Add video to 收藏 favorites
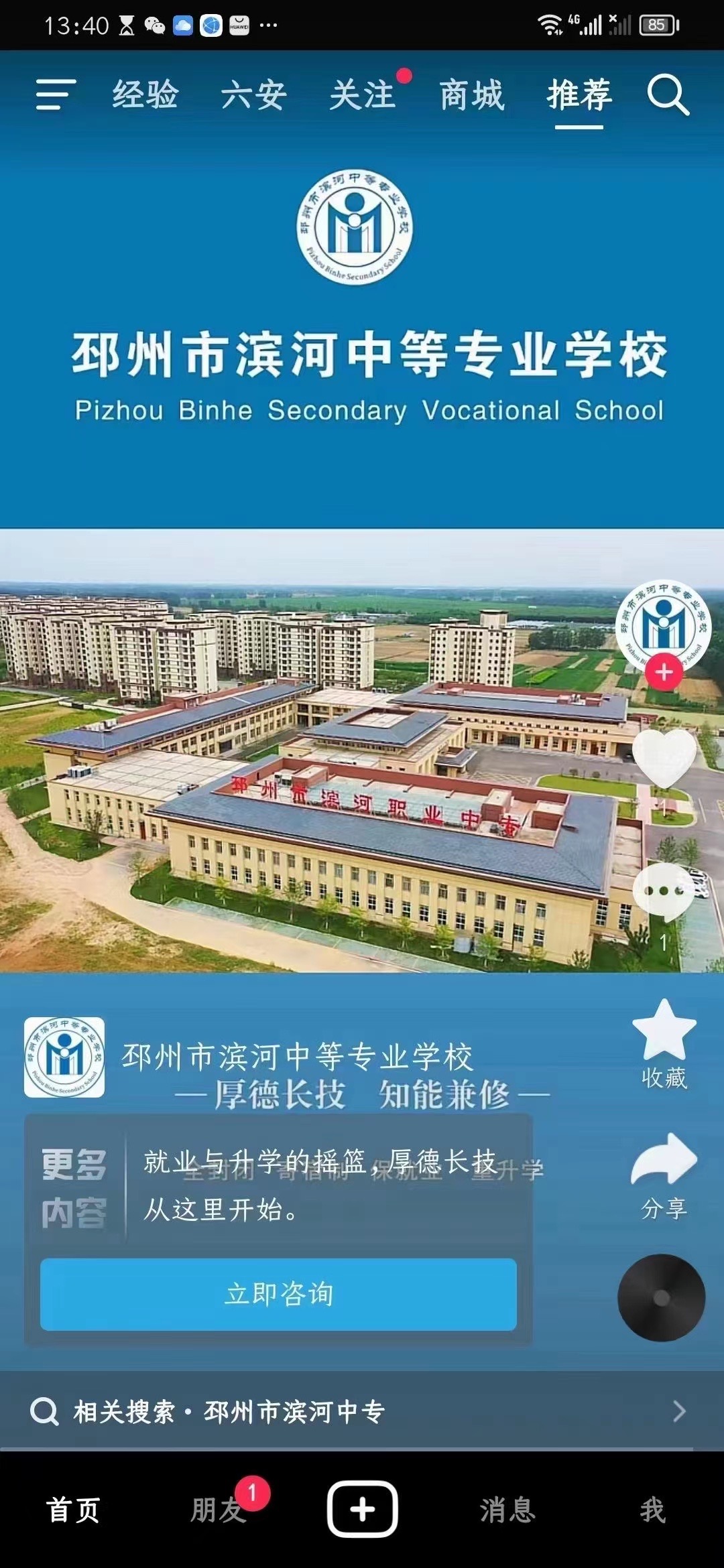This screenshot has height=1568, width=724. tap(664, 1031)
